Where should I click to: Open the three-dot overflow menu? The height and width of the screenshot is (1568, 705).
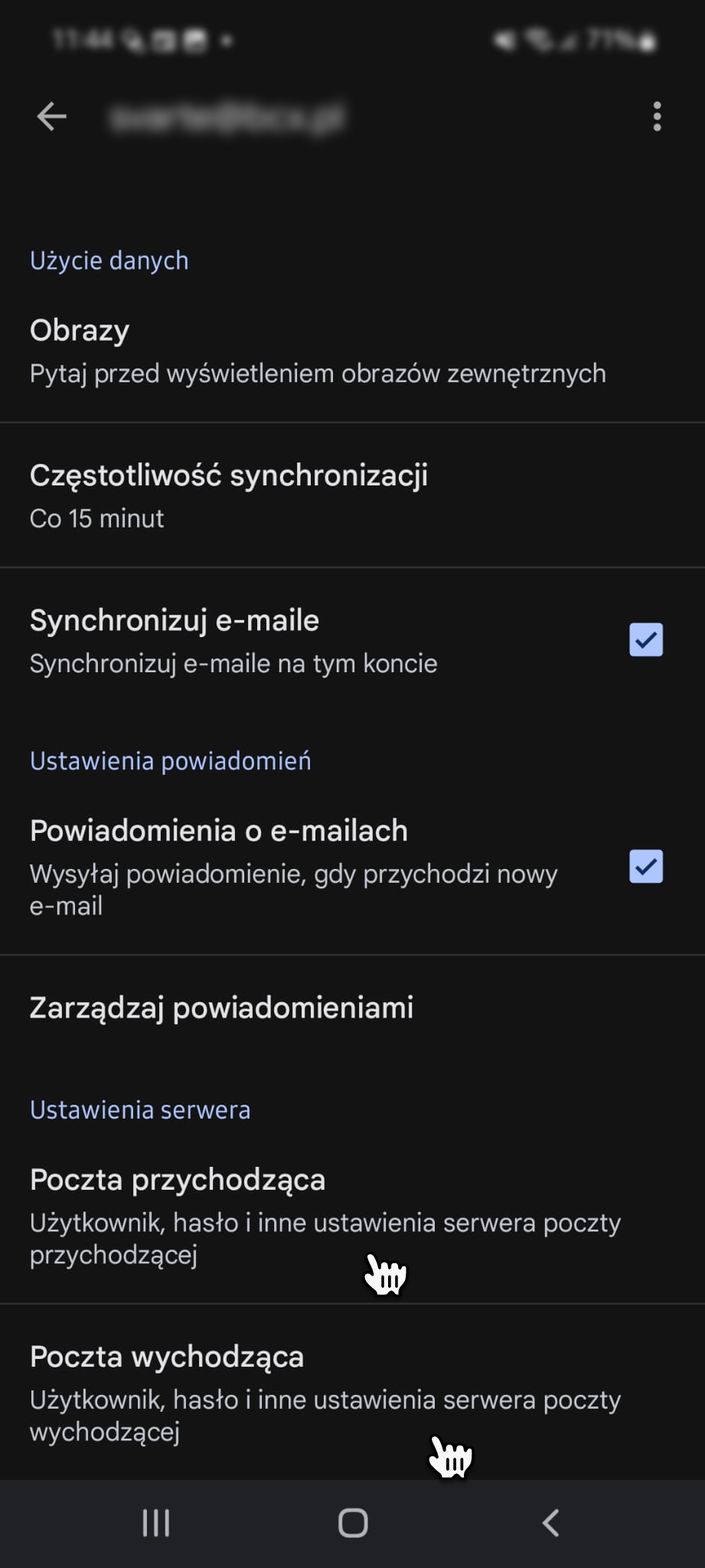[657, 116]
